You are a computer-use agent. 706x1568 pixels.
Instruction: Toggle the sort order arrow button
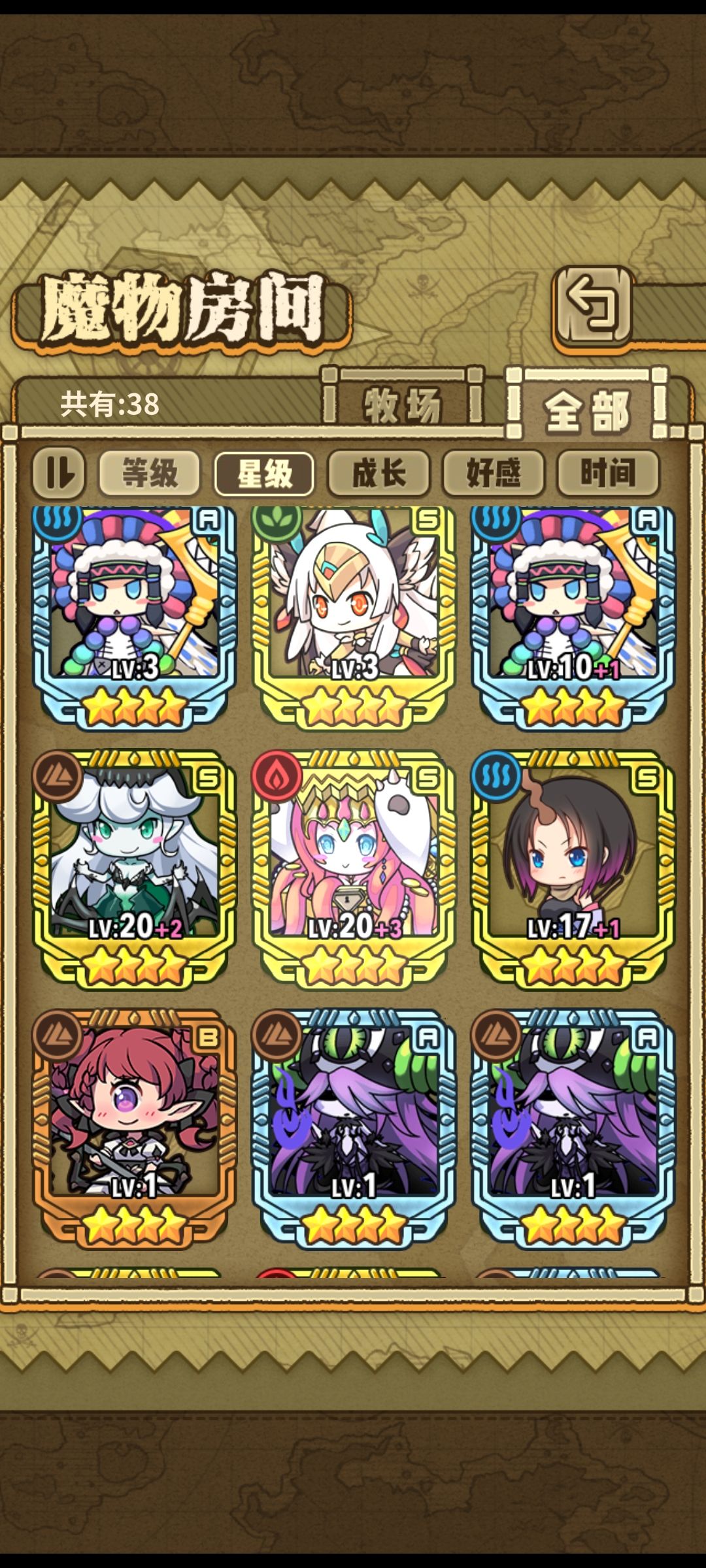point(59,472)
